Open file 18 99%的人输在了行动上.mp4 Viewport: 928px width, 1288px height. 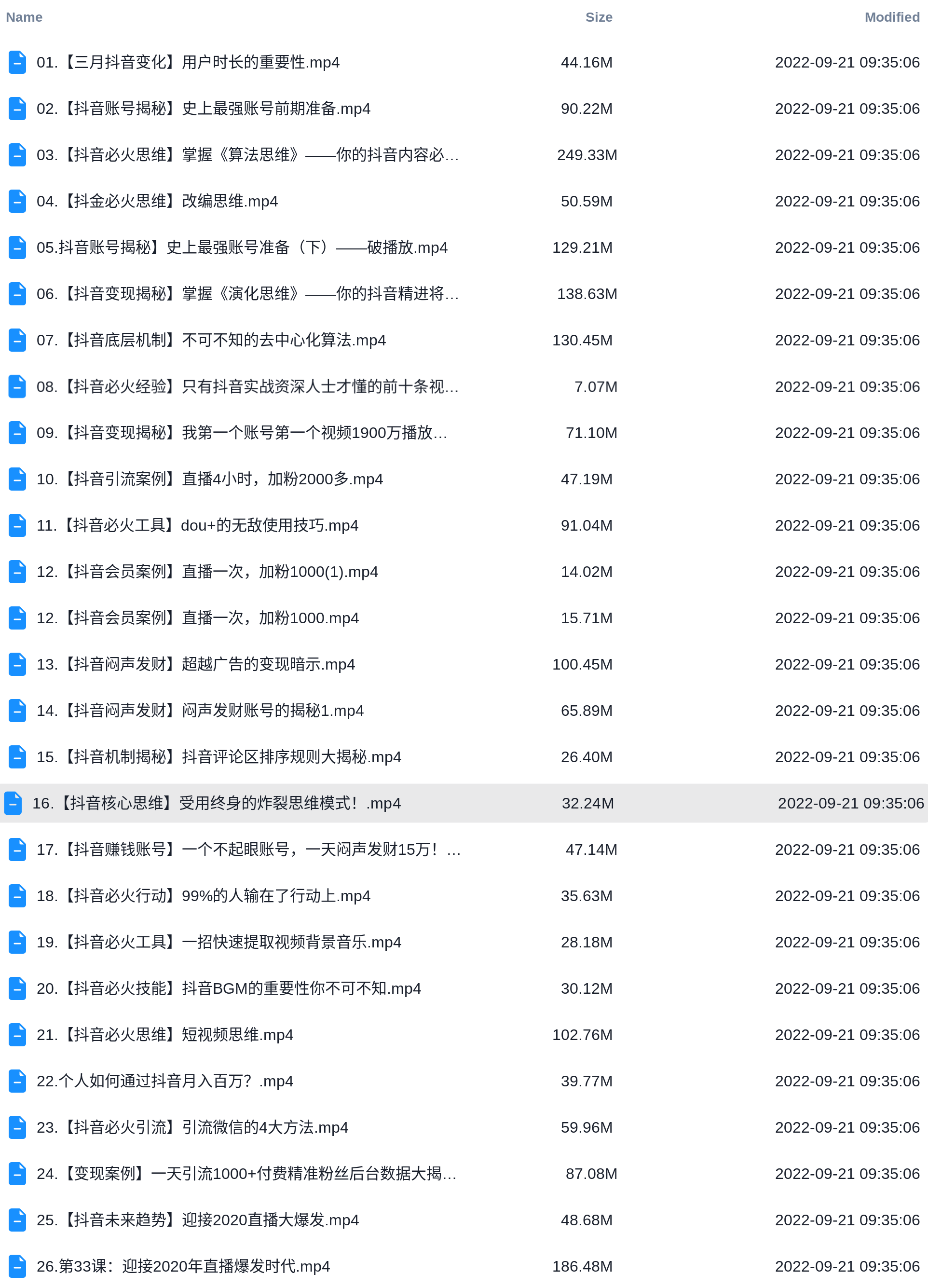click(204, 896)
